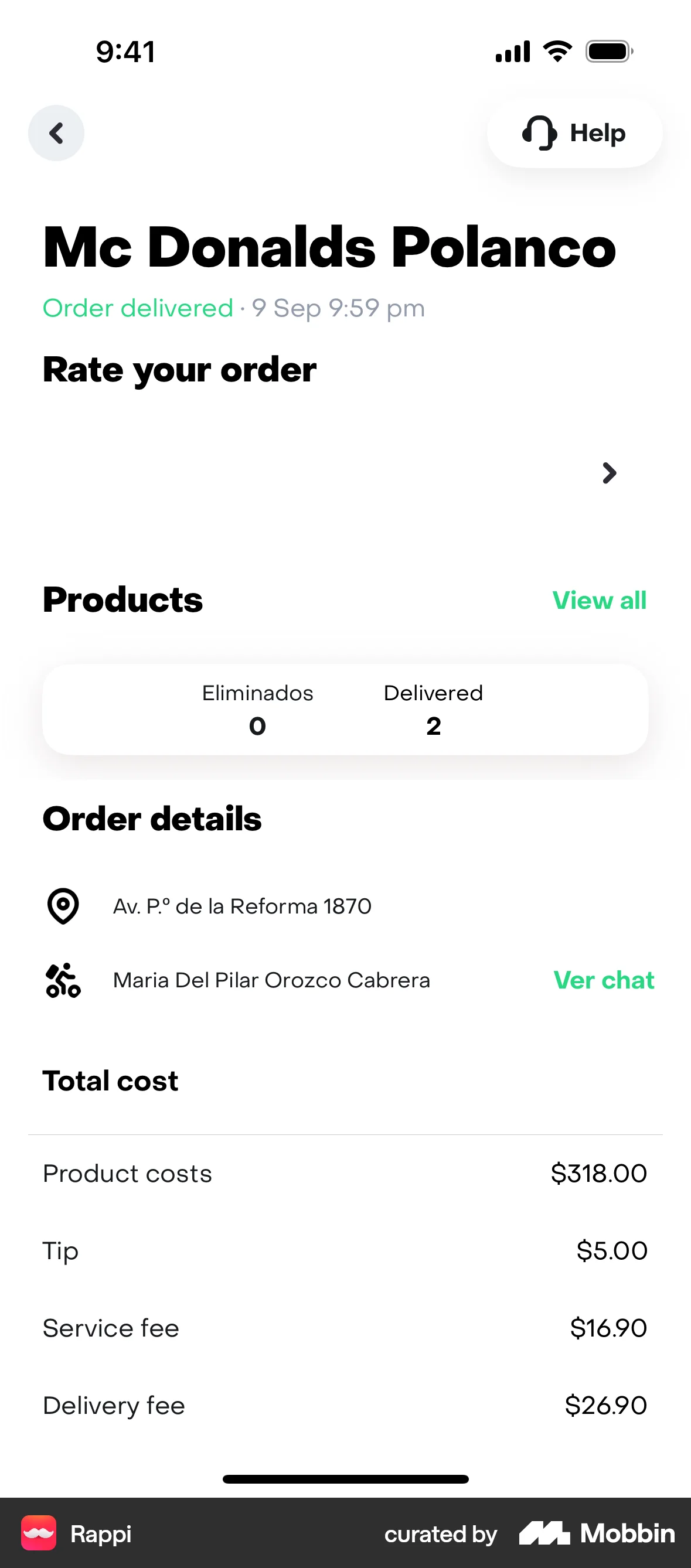Tap the Rappi mustache logo
Screen dimensions: 691x1568
(x=39, y=1534)
